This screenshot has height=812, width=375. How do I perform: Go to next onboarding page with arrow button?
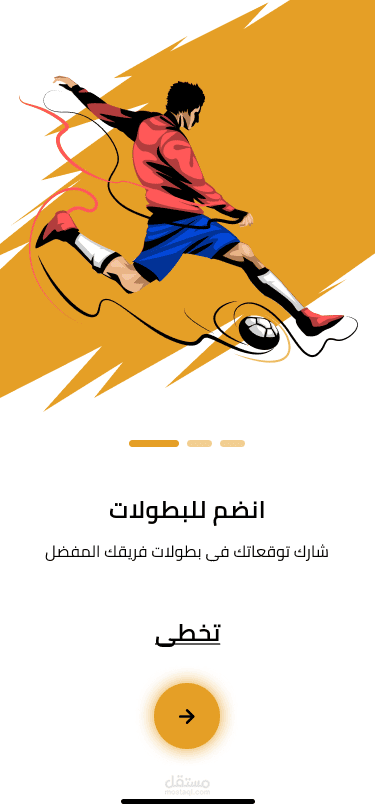[187, 716]
